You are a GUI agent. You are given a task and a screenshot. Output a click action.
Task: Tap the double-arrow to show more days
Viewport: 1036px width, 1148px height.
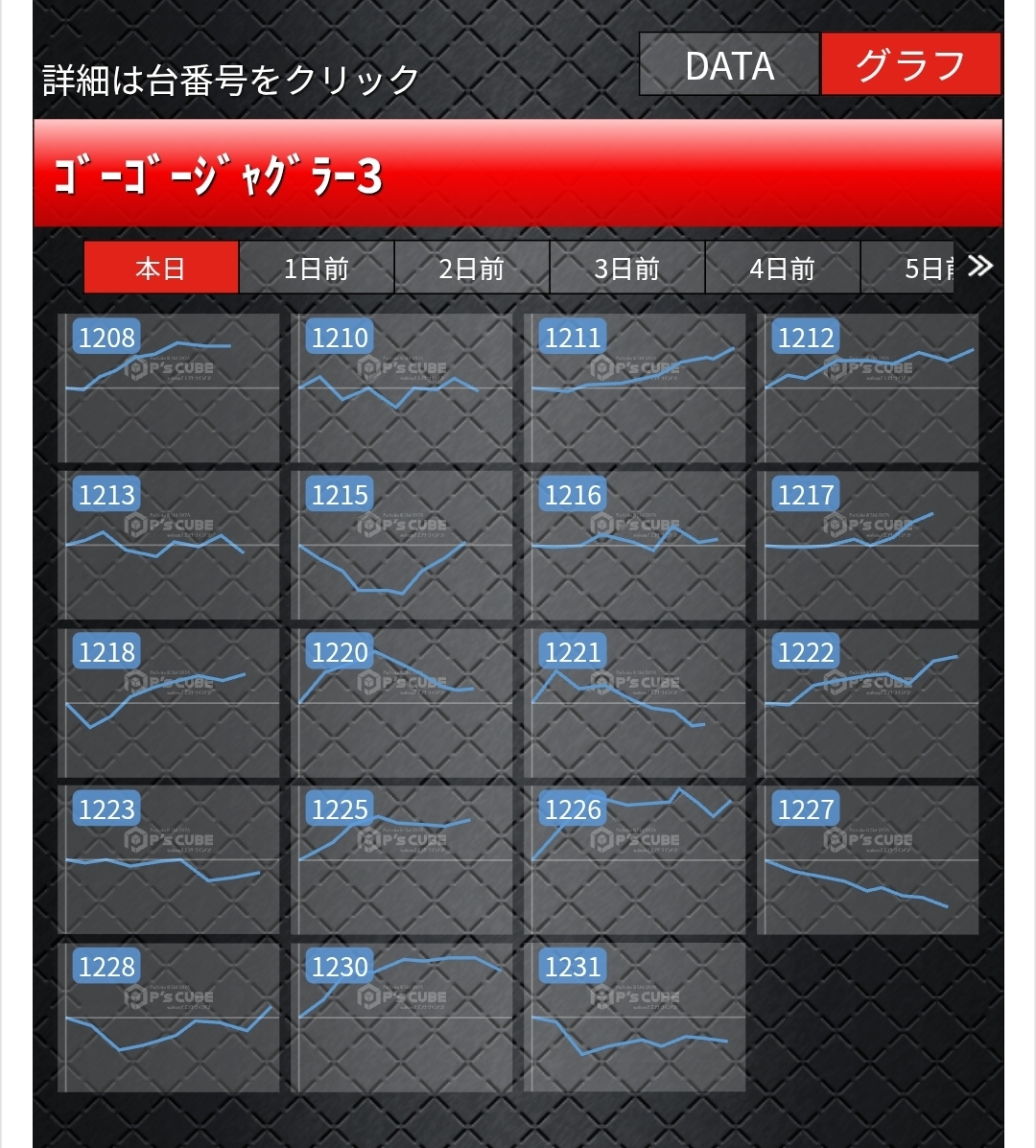click(x=979, y=266)
